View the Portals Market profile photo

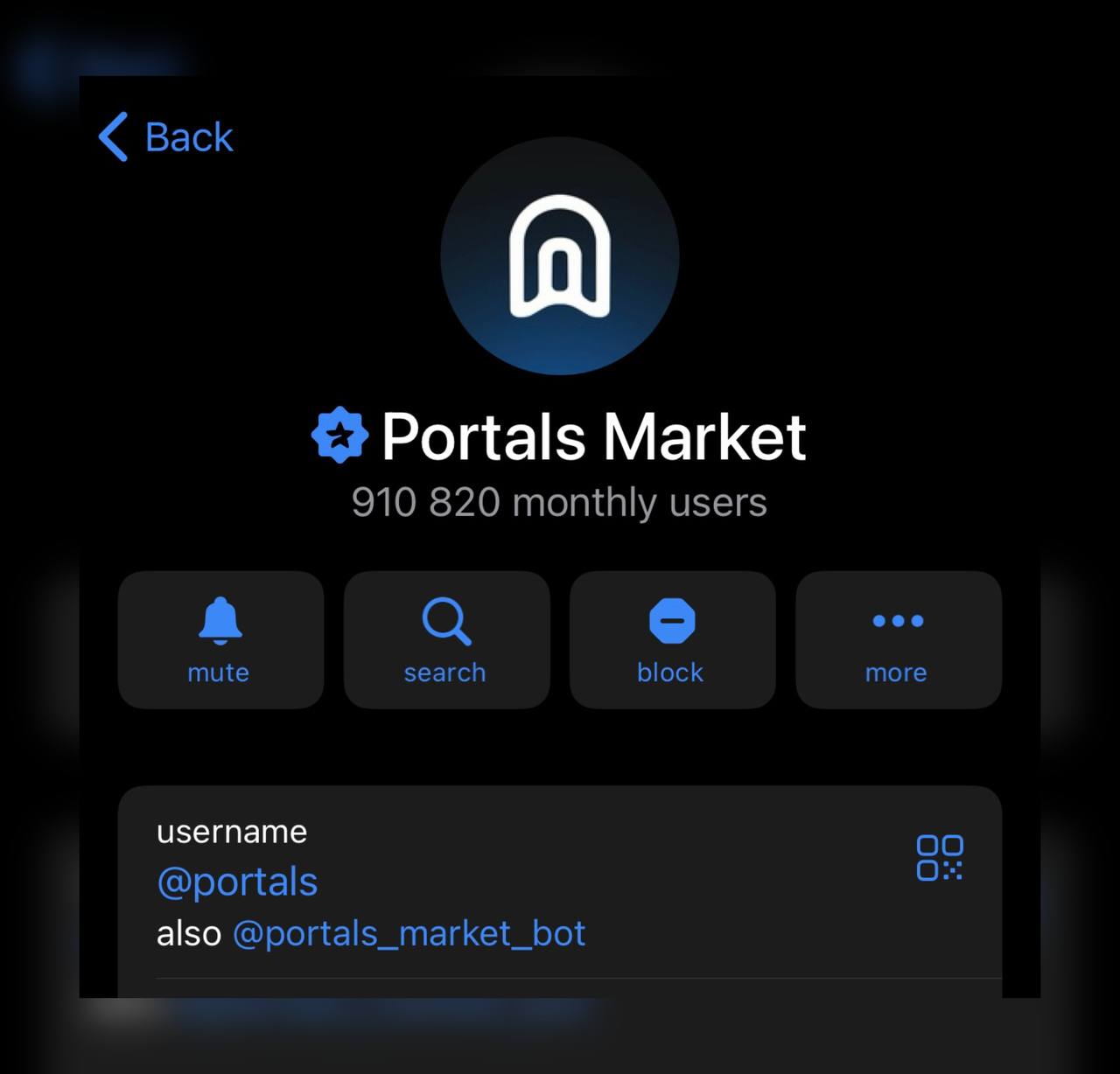[560, 256]
